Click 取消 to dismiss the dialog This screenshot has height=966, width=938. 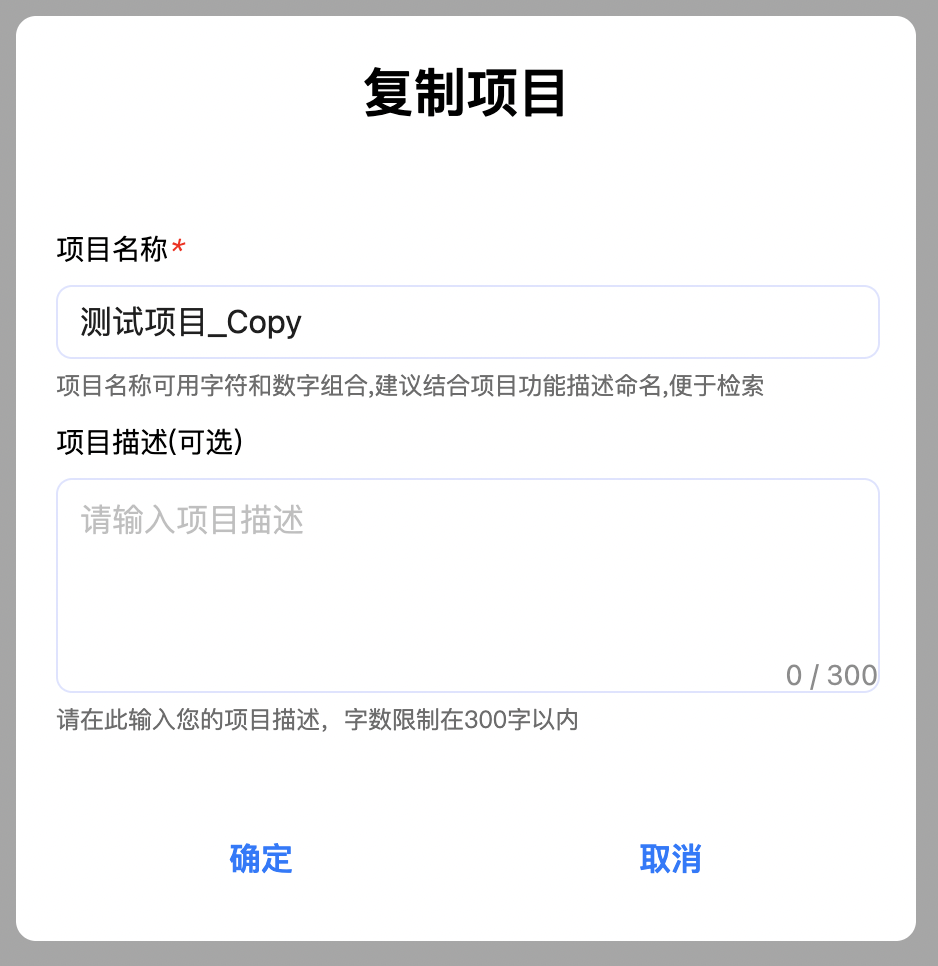point(670,859)
